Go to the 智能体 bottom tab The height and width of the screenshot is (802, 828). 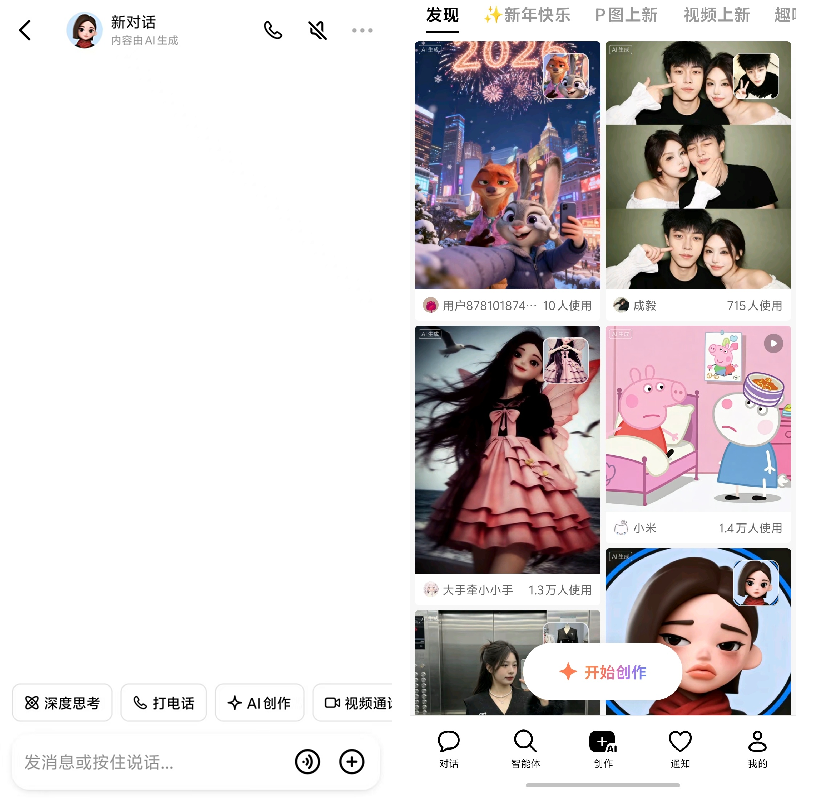525,748
